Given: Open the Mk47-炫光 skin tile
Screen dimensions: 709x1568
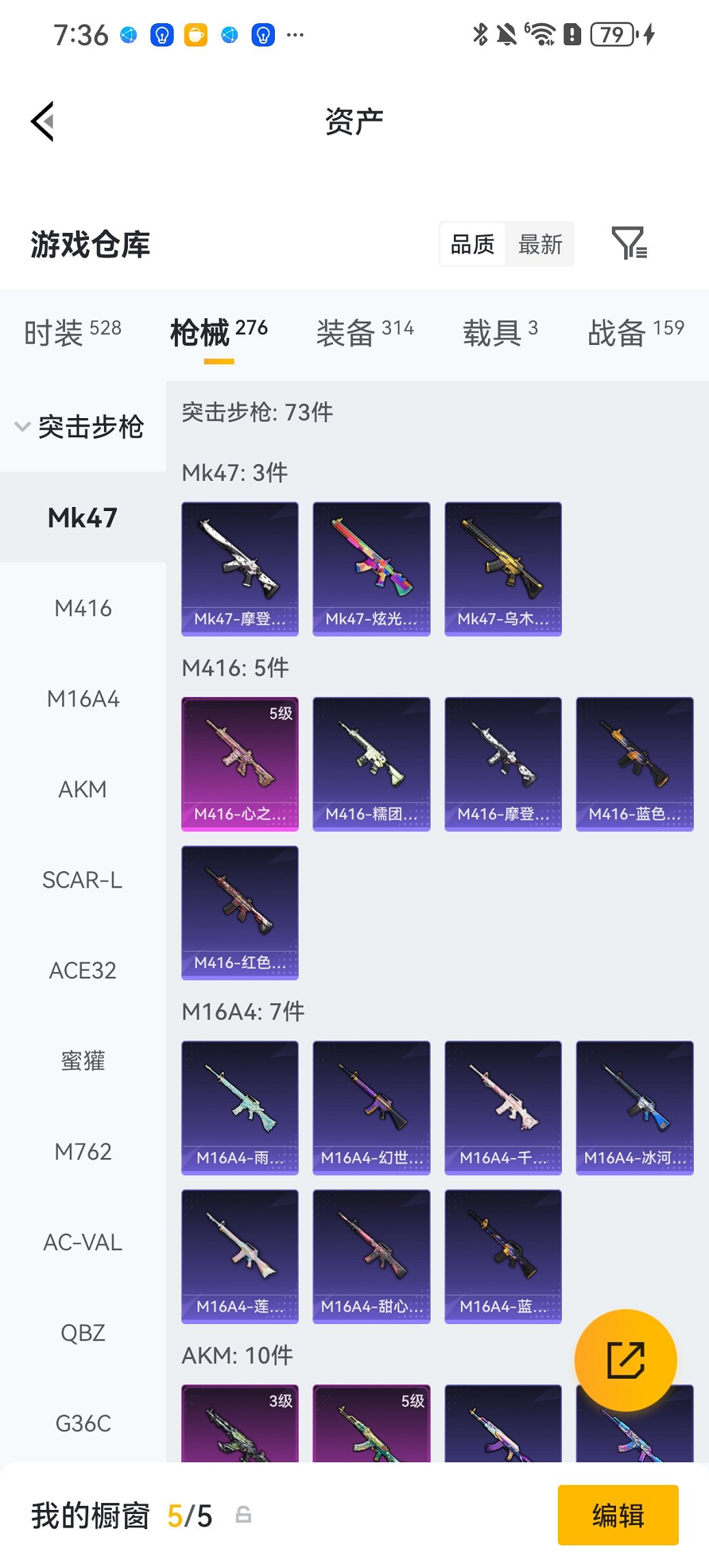Looking at the screenshot, I should (371, 568).
